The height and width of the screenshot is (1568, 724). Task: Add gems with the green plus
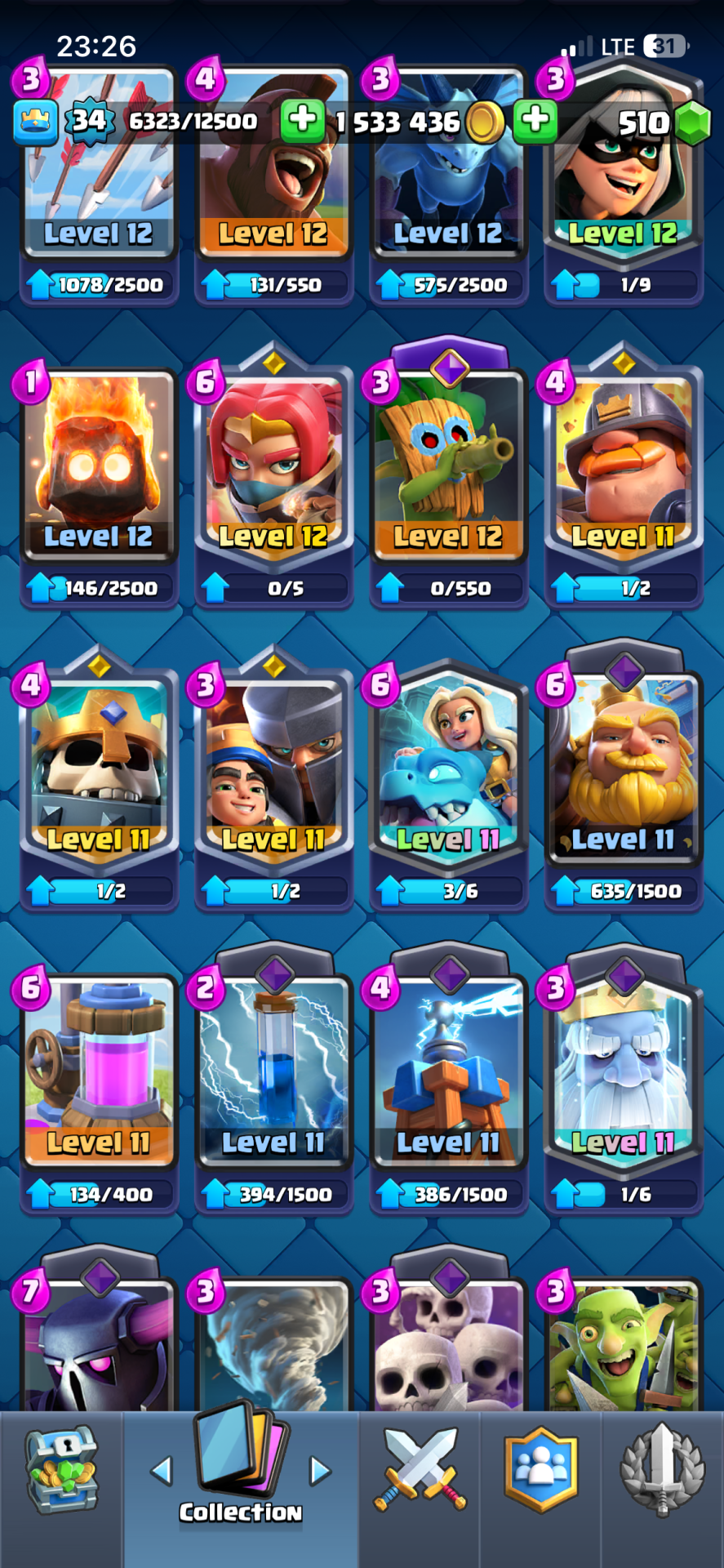point(535,120)
